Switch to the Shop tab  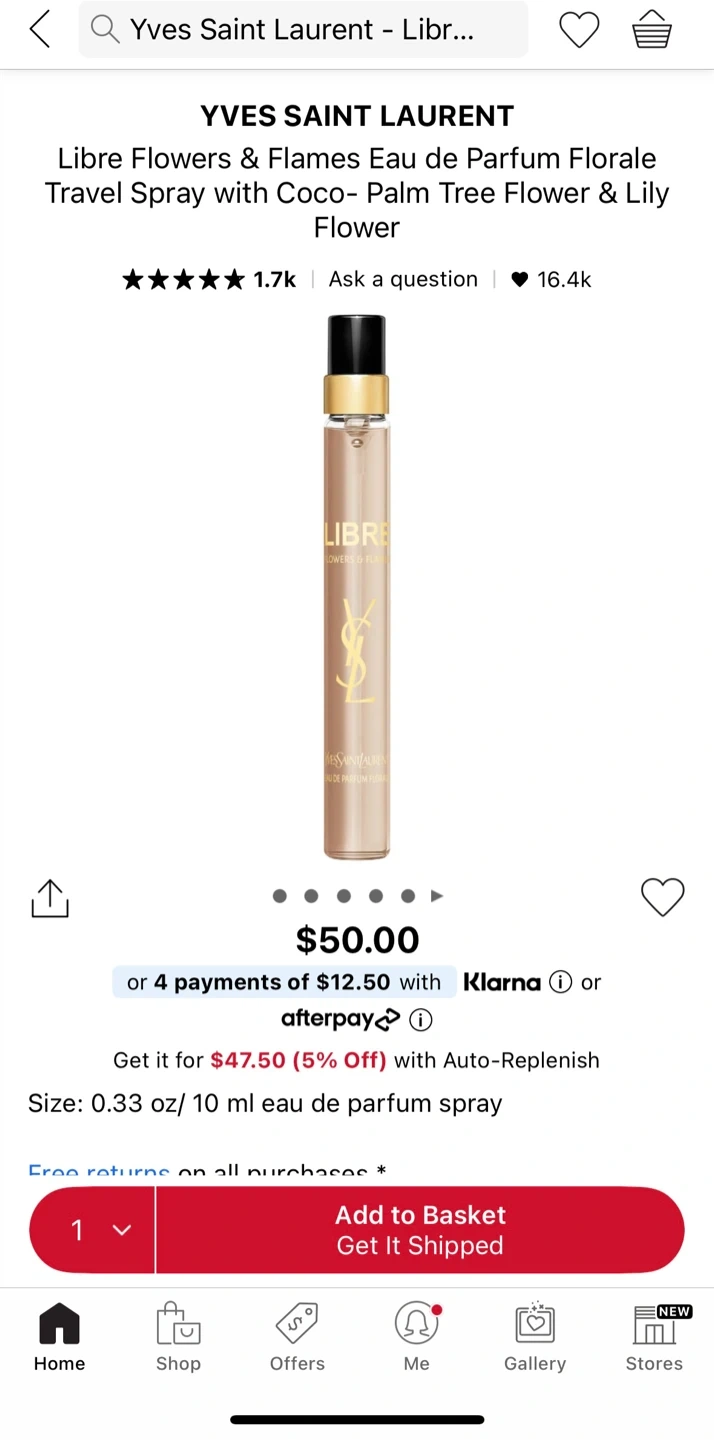(178, 1337)
